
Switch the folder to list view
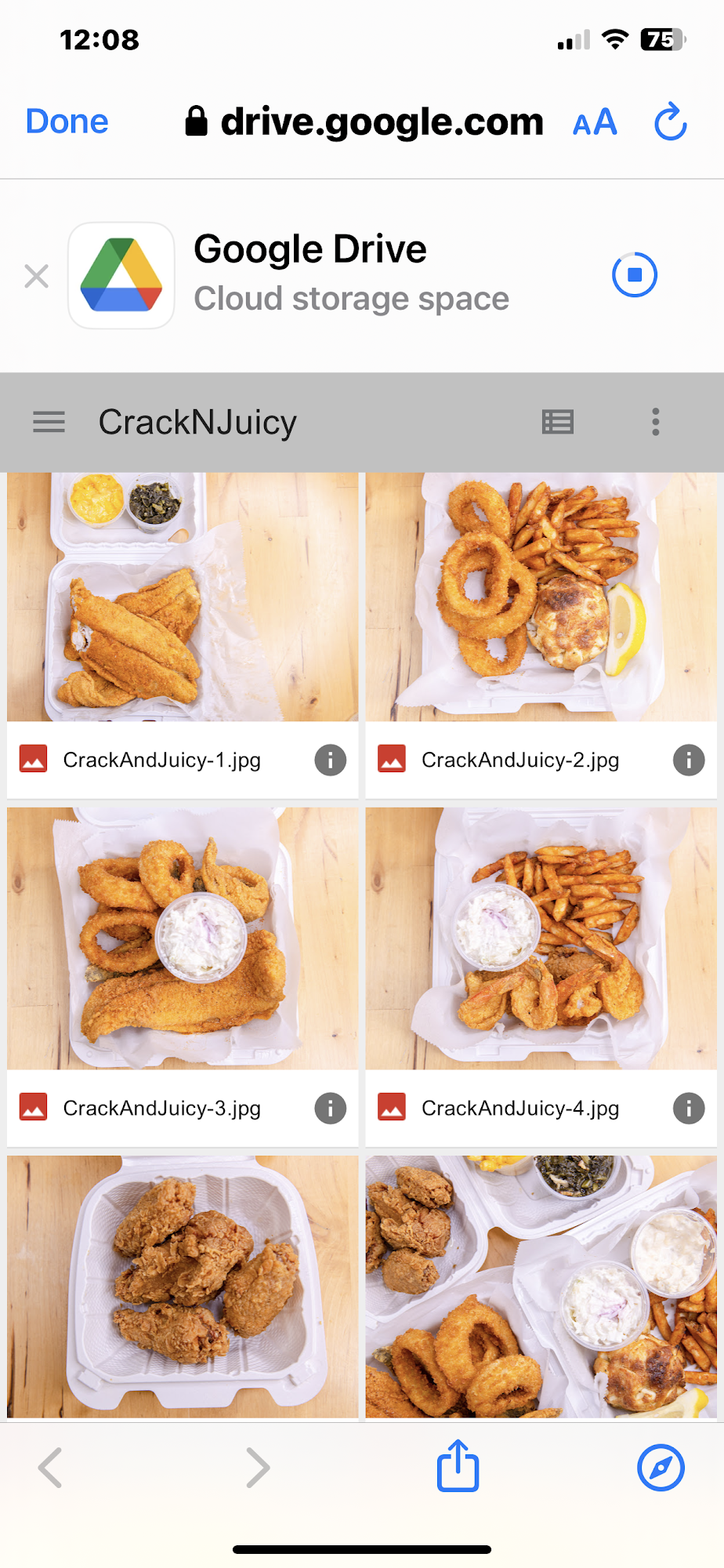(558, 422)
